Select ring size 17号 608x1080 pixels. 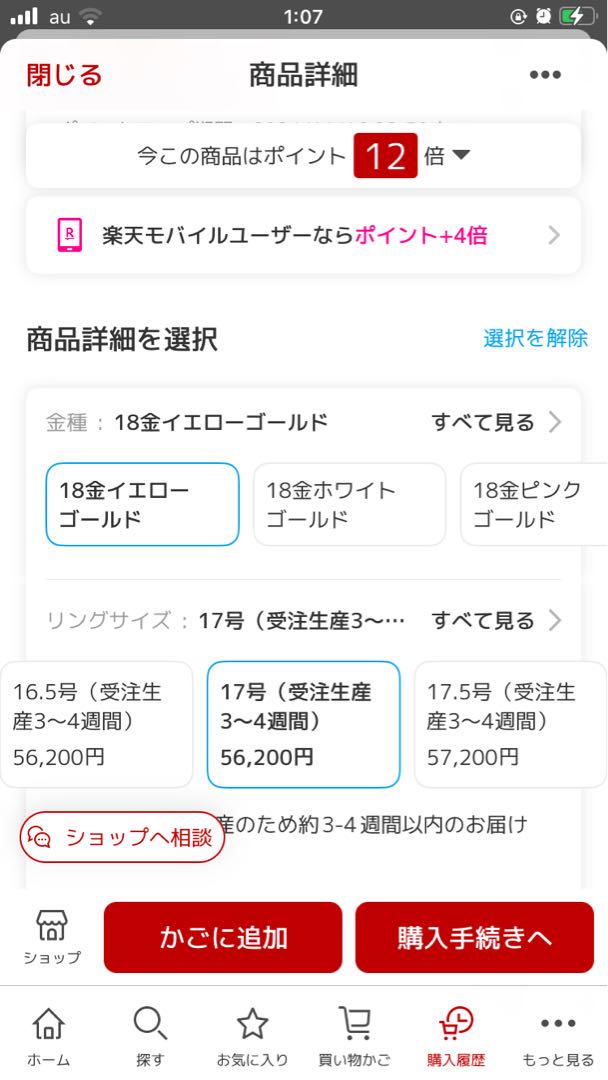(303, 724)
